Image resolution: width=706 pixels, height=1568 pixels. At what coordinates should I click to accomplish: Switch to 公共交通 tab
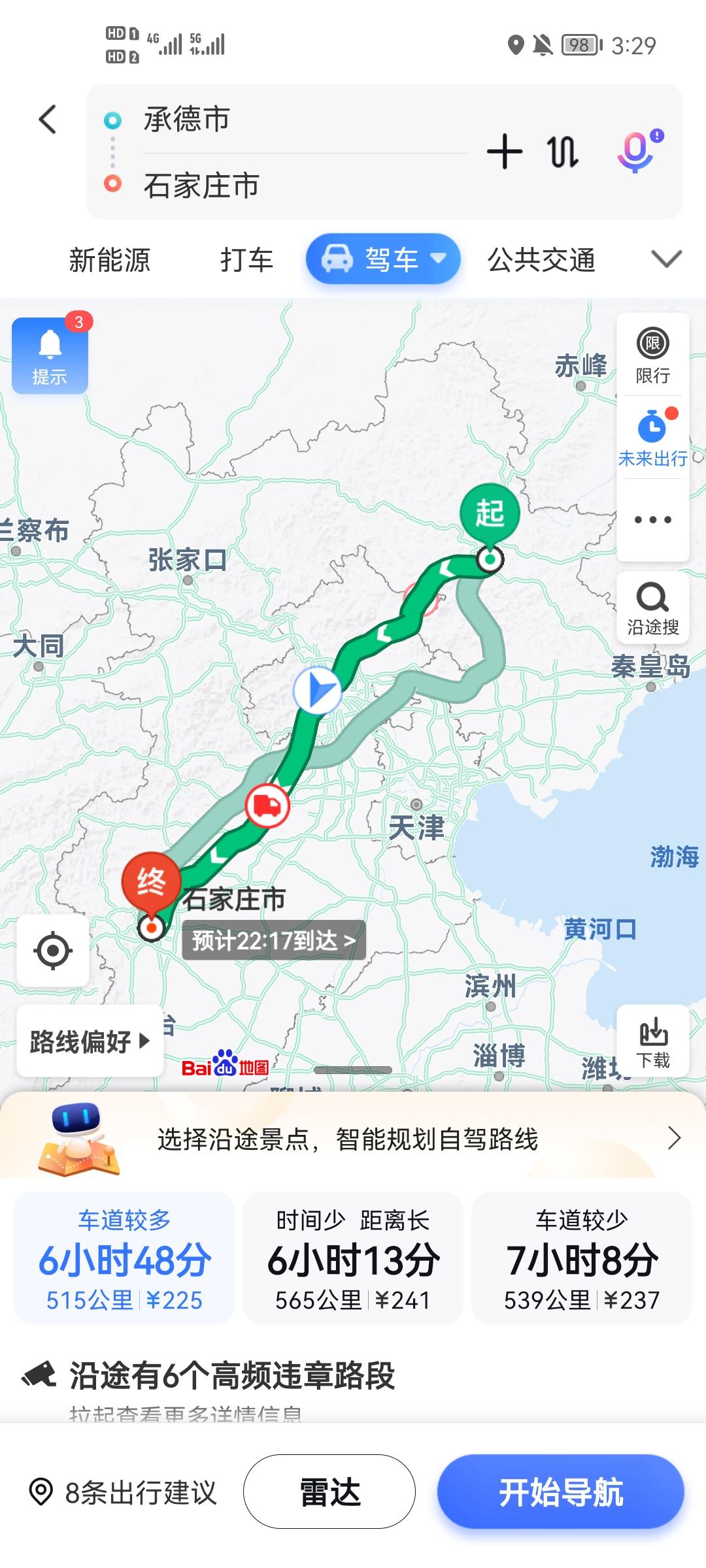point(541,260)
